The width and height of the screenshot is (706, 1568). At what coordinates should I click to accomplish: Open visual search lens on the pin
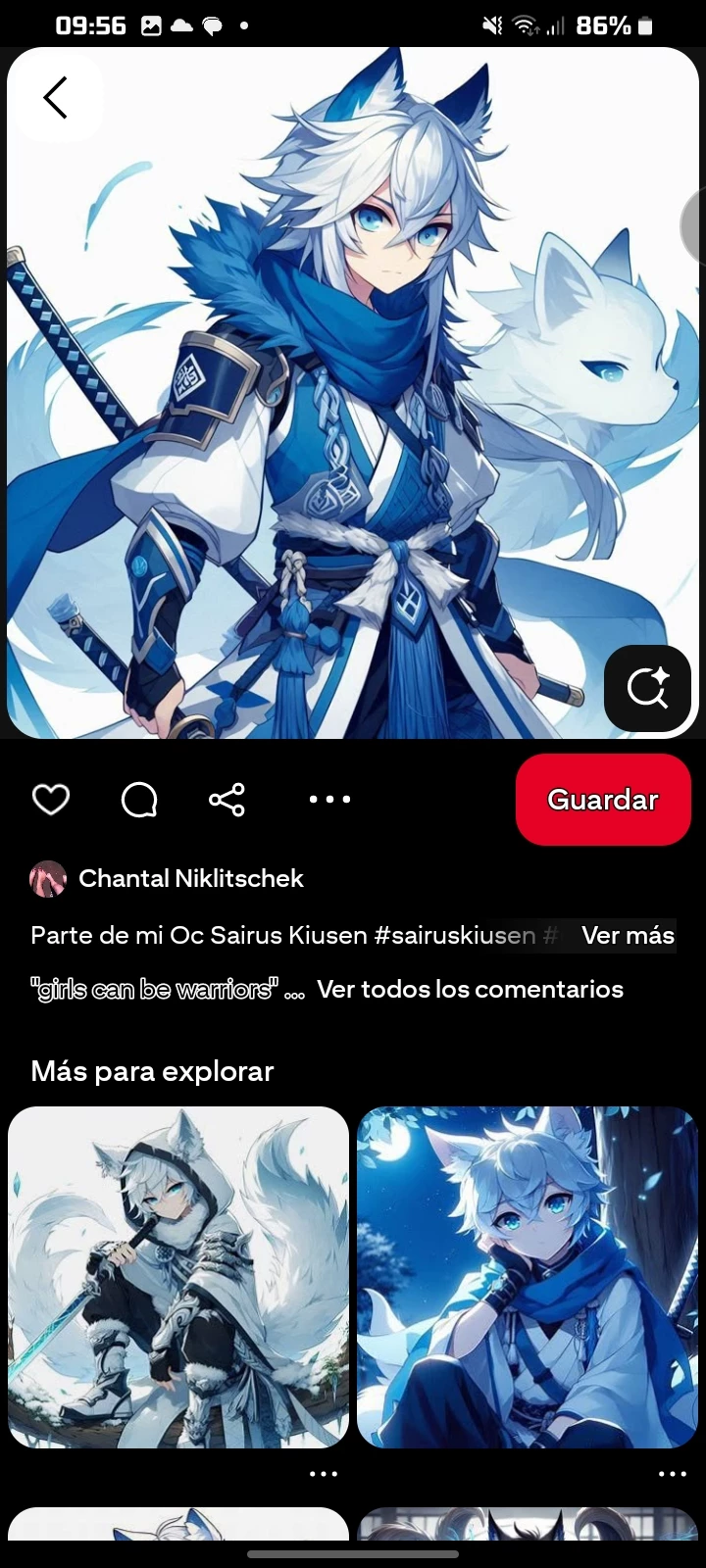647,688
